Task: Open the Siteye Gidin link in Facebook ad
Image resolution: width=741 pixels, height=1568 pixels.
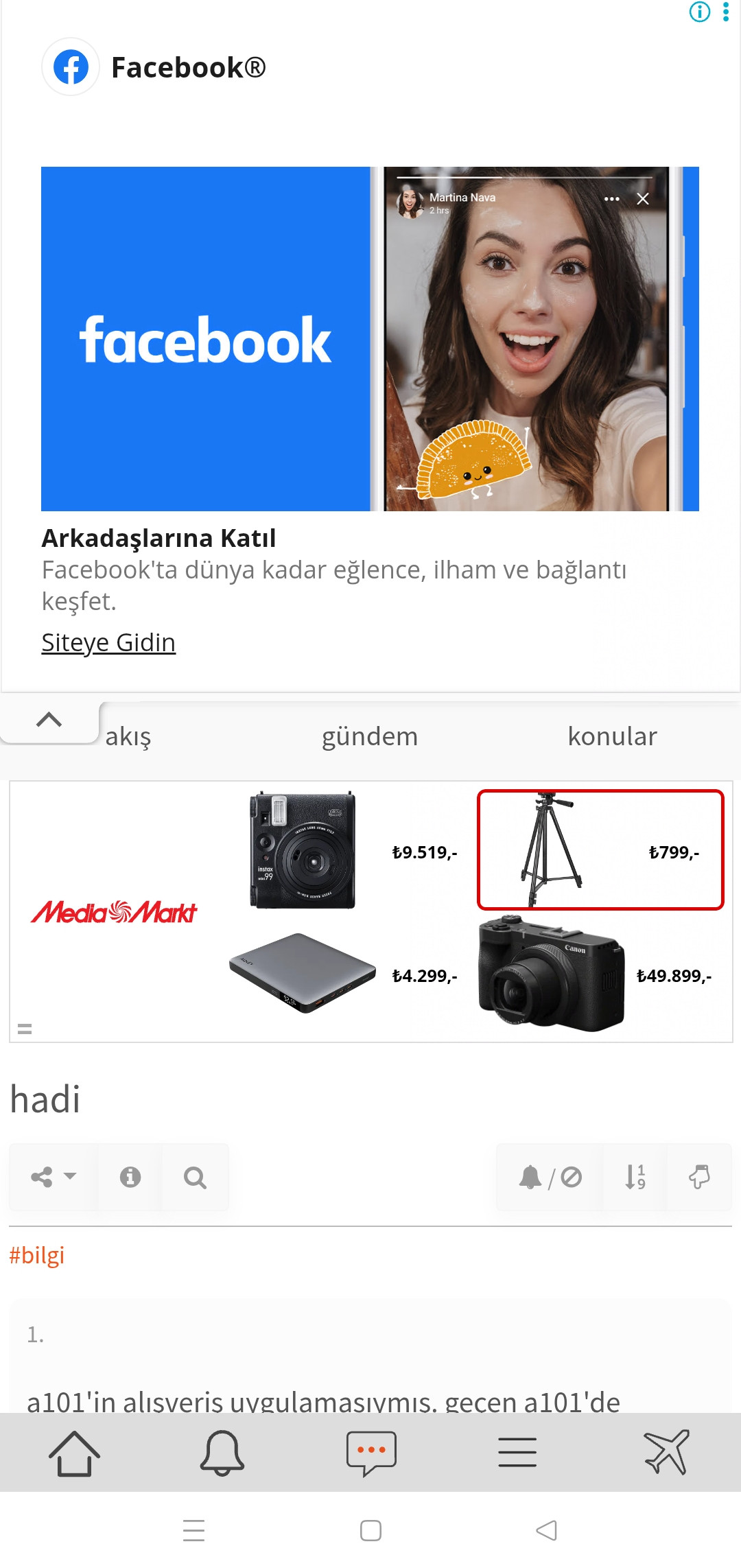Action: click(108, 643)
